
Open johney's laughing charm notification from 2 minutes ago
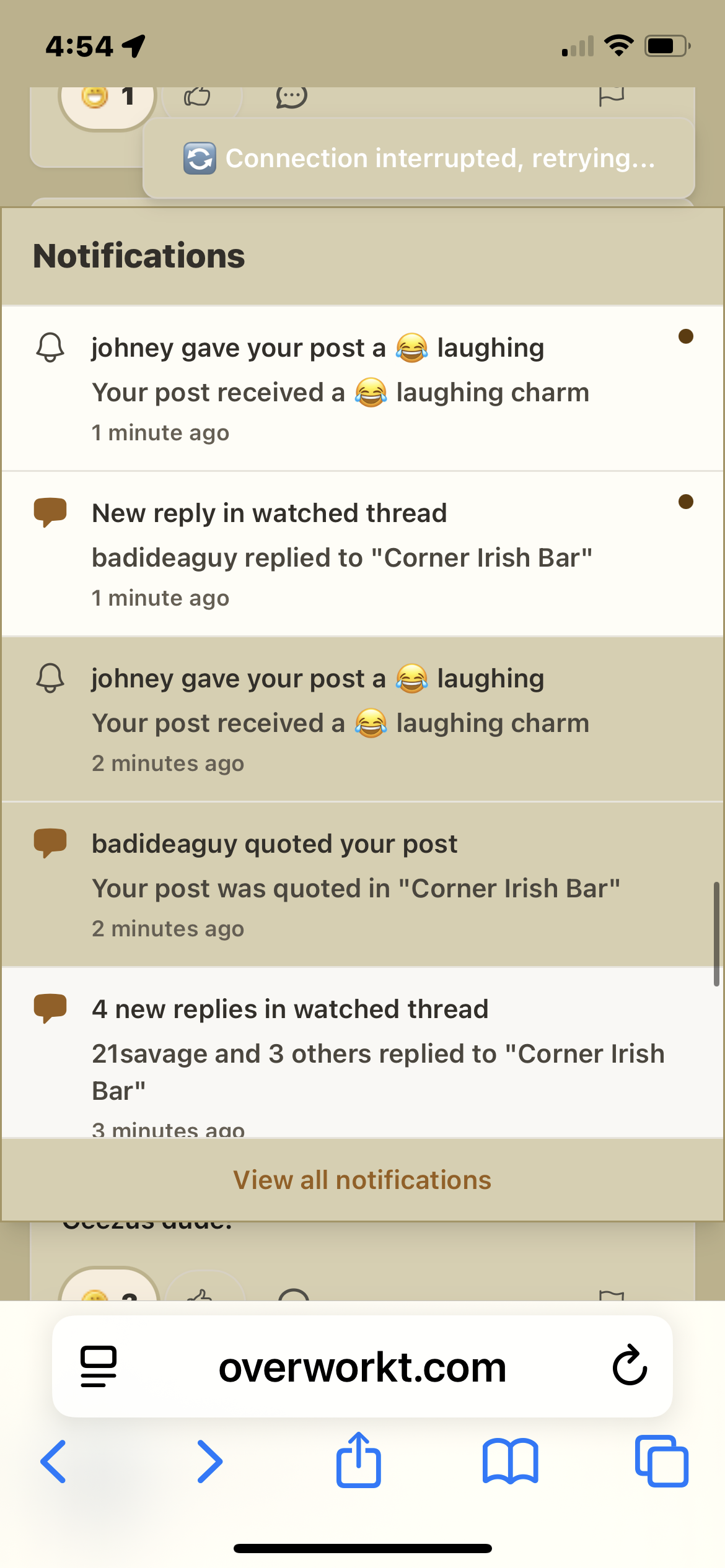point(362,719)
